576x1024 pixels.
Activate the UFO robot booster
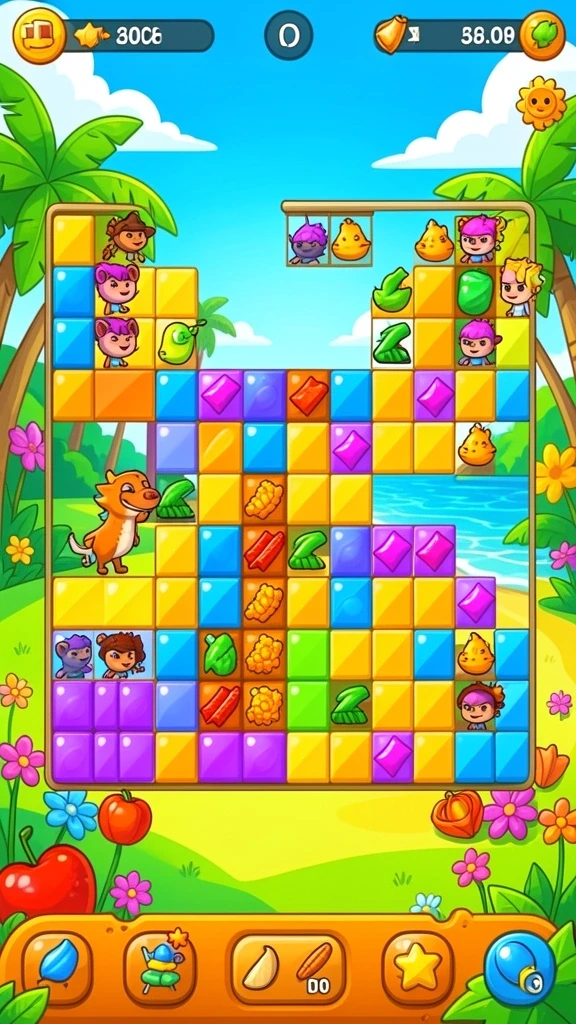pyautogui.click(x=160, y=967)
